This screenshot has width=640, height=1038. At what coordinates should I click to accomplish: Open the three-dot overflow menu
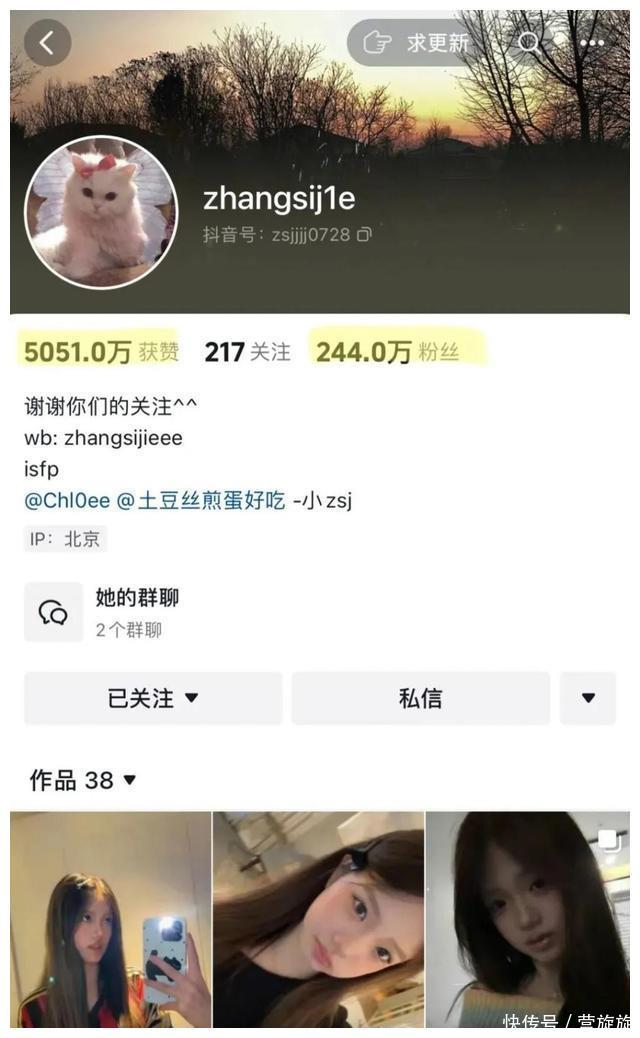tap(592, 43)
